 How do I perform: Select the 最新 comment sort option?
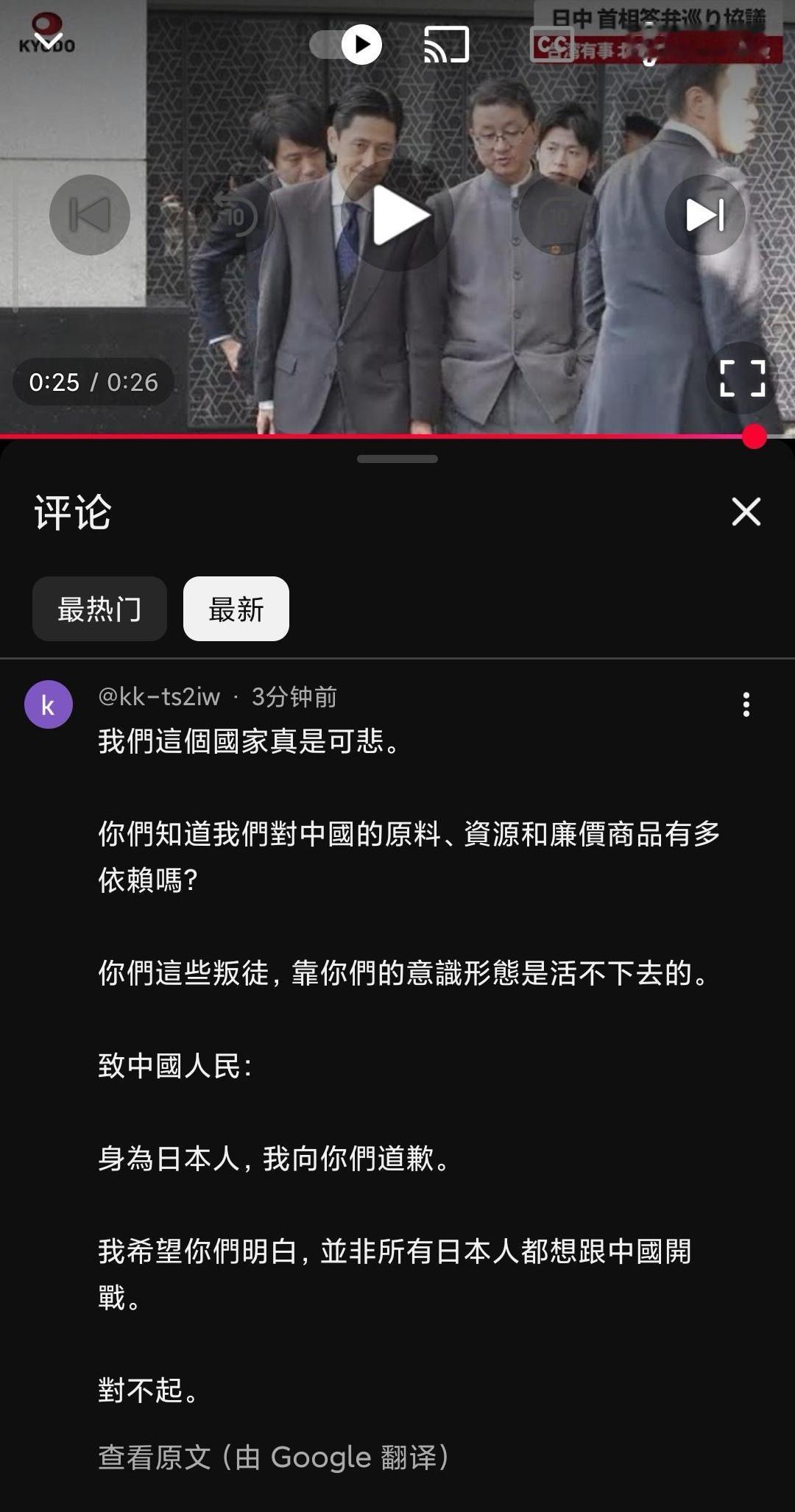click(x=235, y=609)
